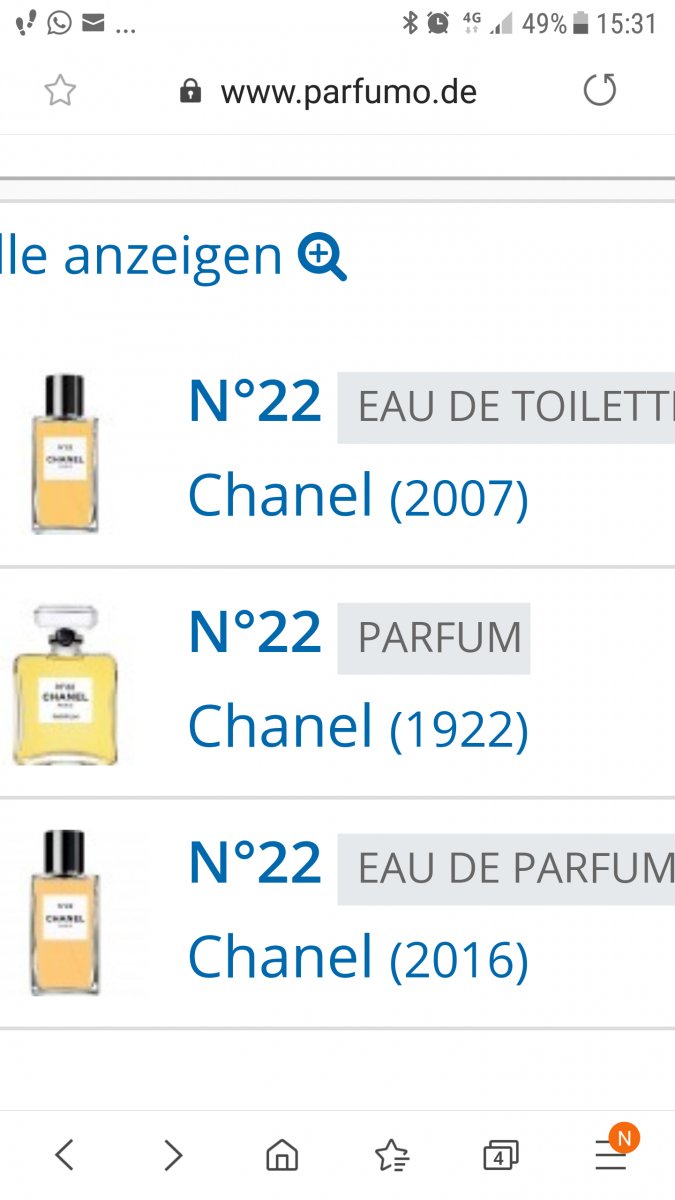Open the bookmarks list
The width and height of the screenshot is (675, 1200).
point(392,1155)
